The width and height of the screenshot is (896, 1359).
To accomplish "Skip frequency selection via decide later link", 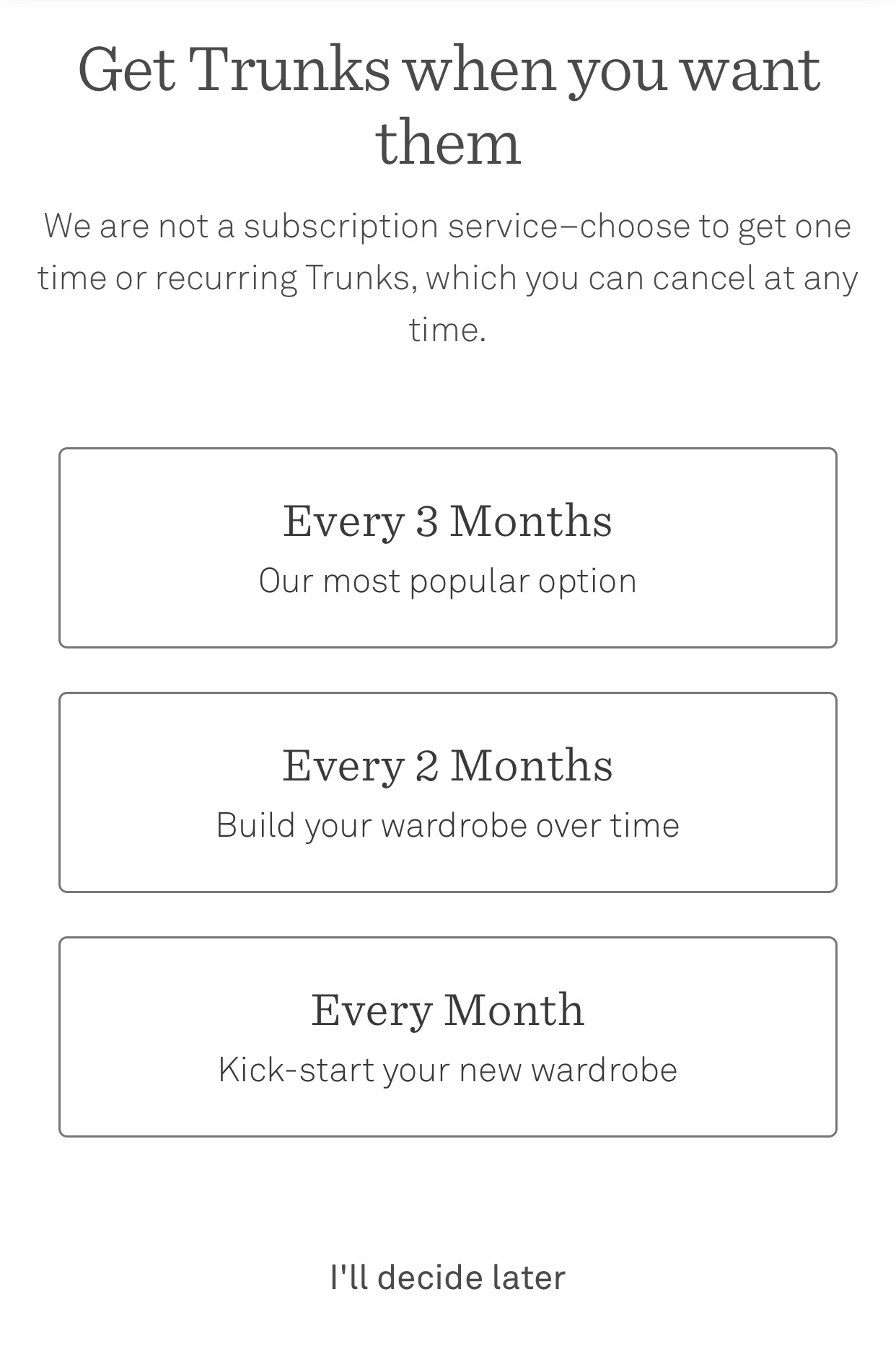I will coord(448,1275).
